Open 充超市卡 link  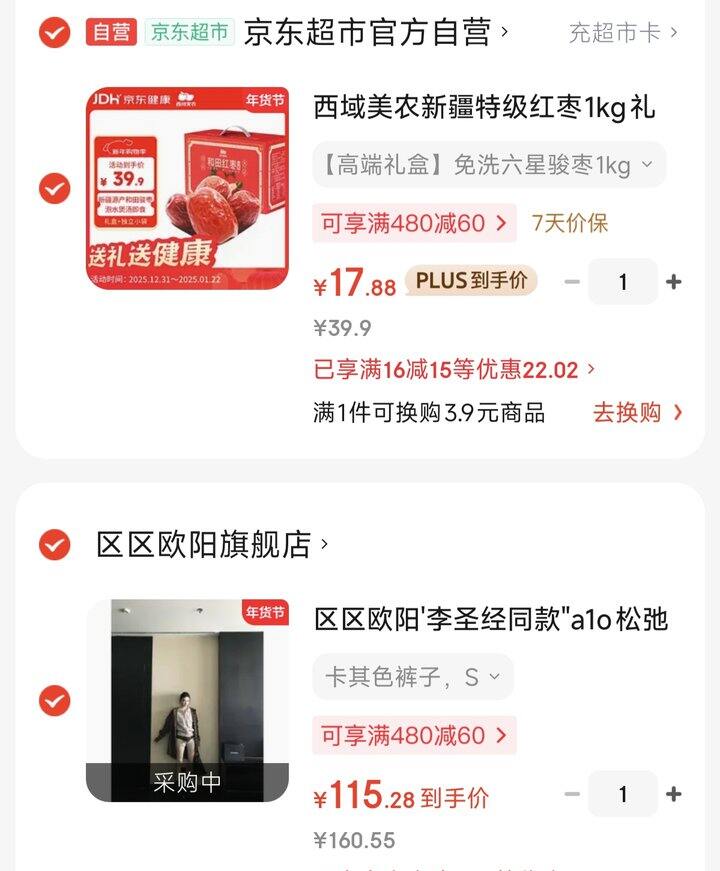pos(623,33)
